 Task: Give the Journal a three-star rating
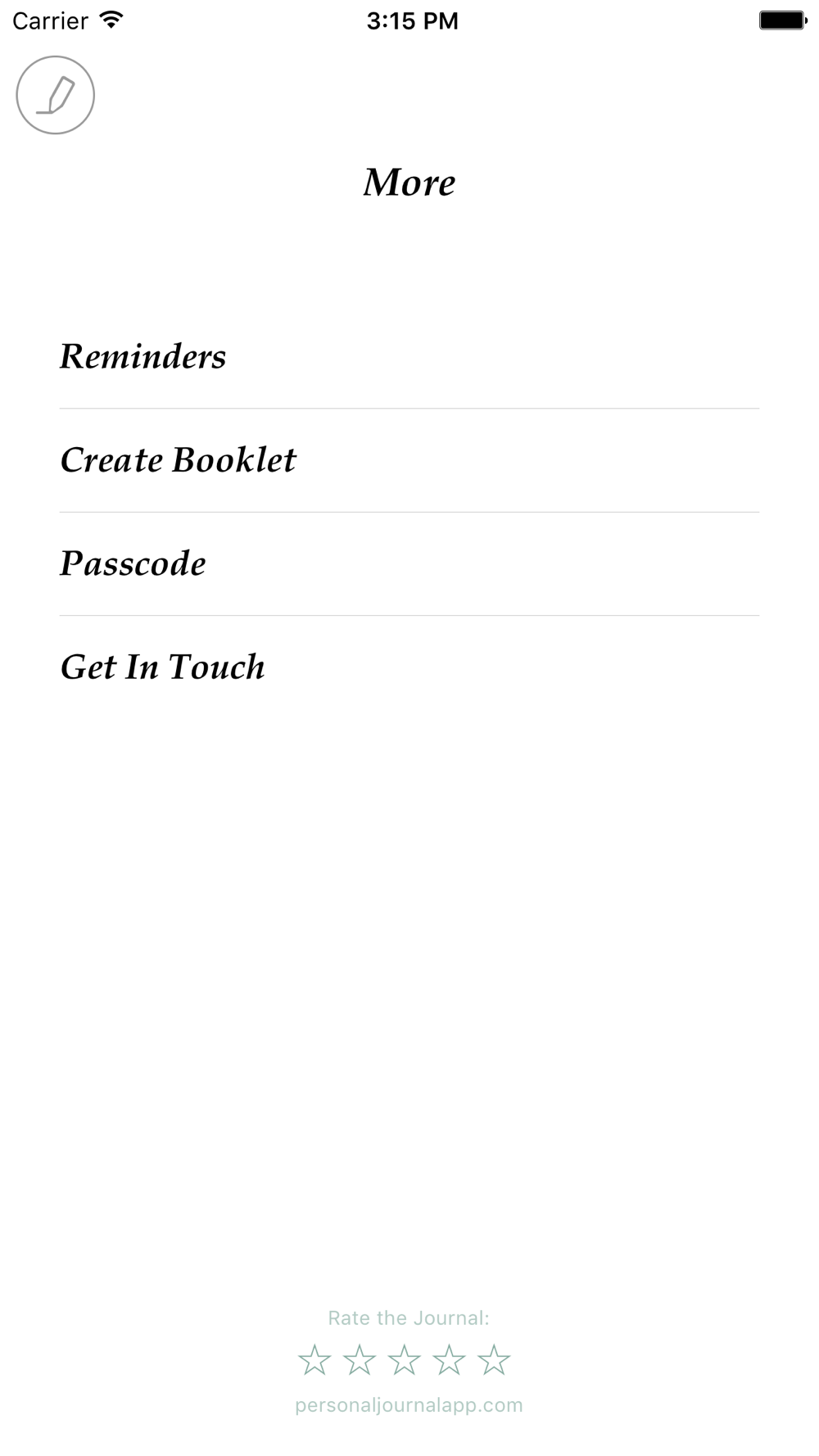click(404, 1360)
